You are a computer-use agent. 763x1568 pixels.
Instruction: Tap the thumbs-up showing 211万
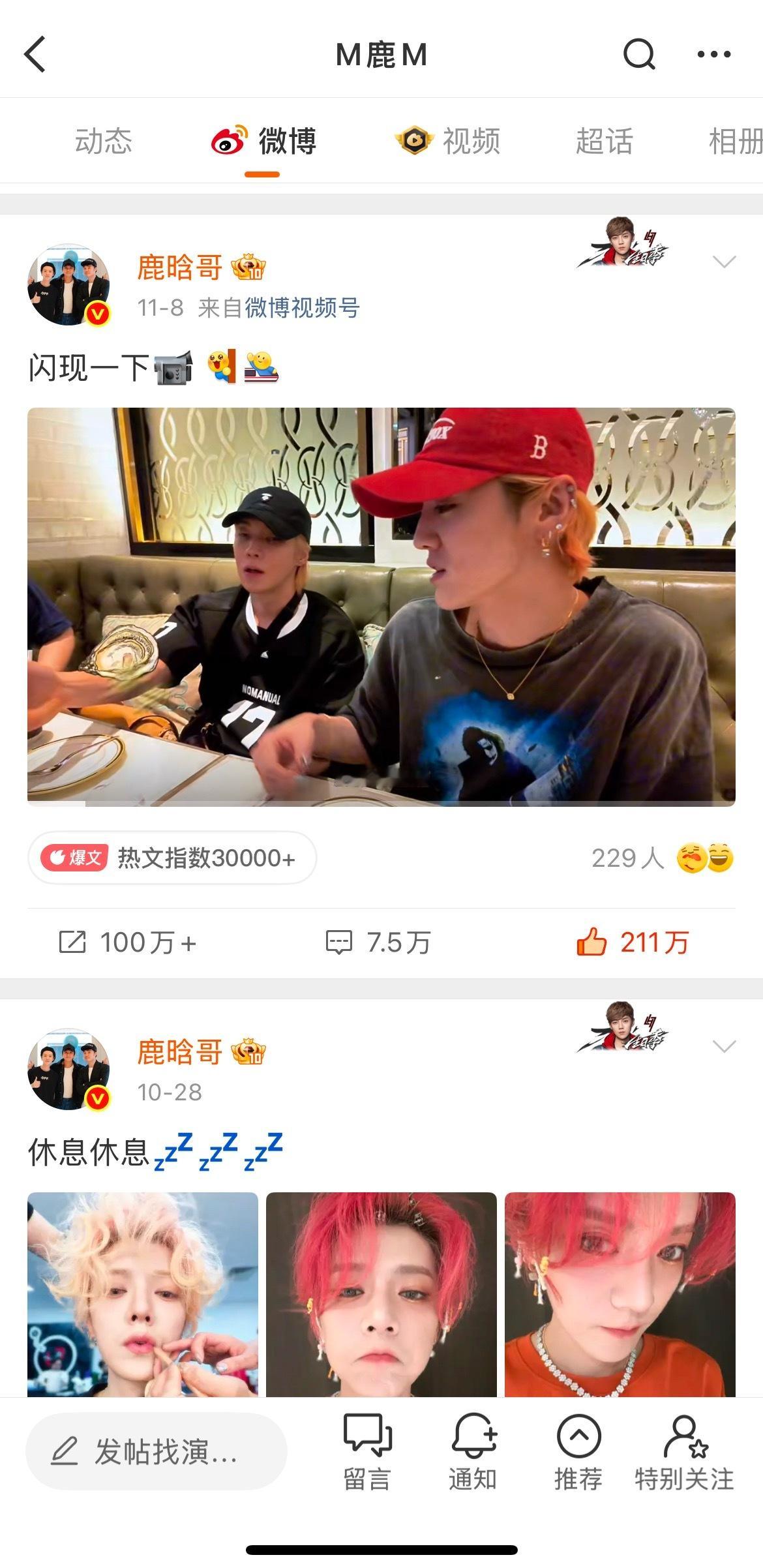(x=639, y=941)
